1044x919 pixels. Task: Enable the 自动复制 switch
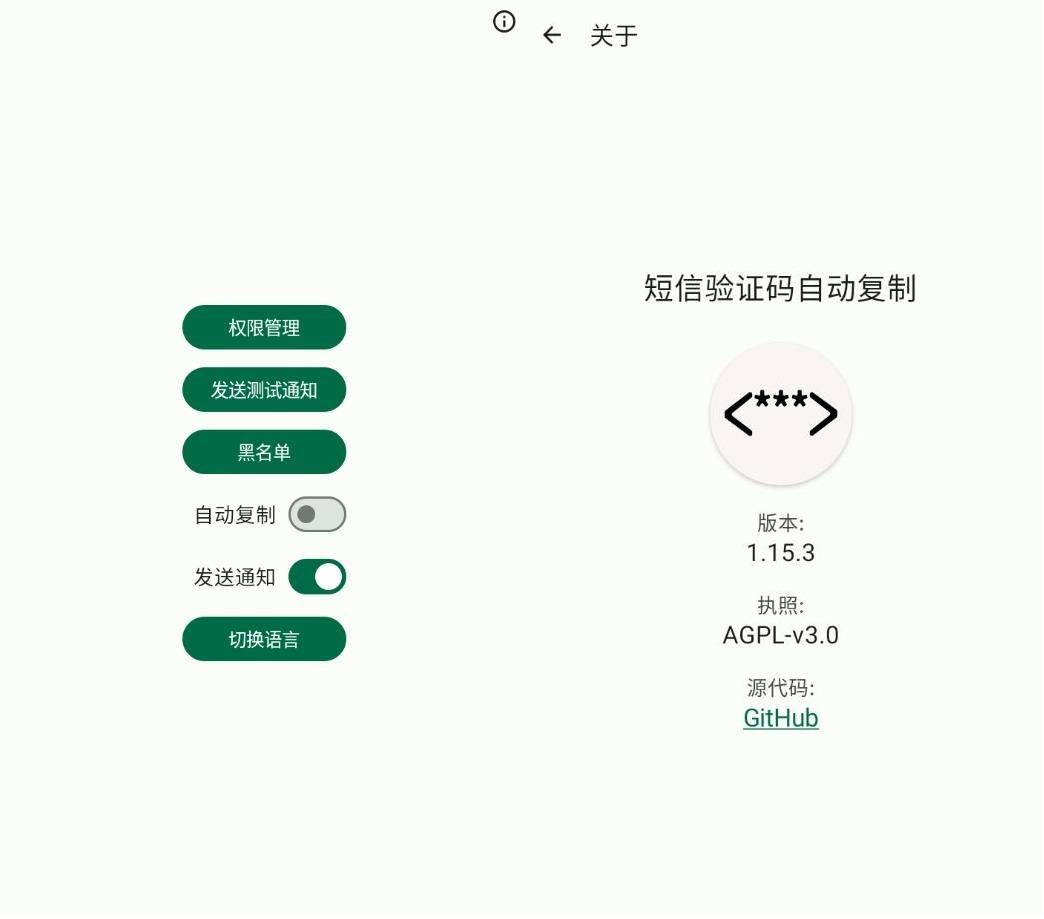coord(317,515)
